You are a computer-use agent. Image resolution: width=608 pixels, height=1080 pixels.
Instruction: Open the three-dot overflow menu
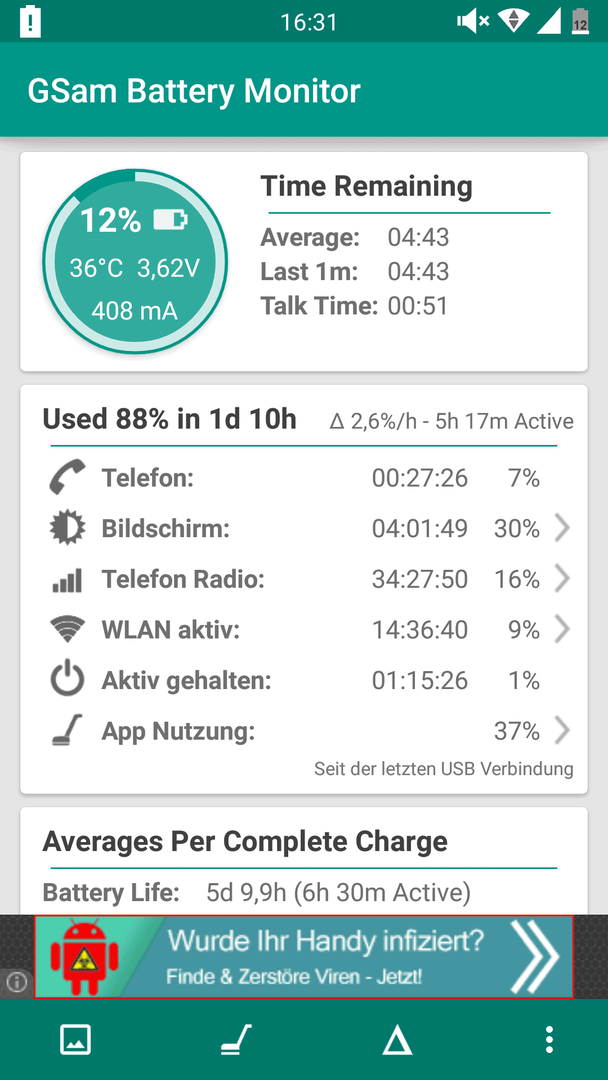549,1039
